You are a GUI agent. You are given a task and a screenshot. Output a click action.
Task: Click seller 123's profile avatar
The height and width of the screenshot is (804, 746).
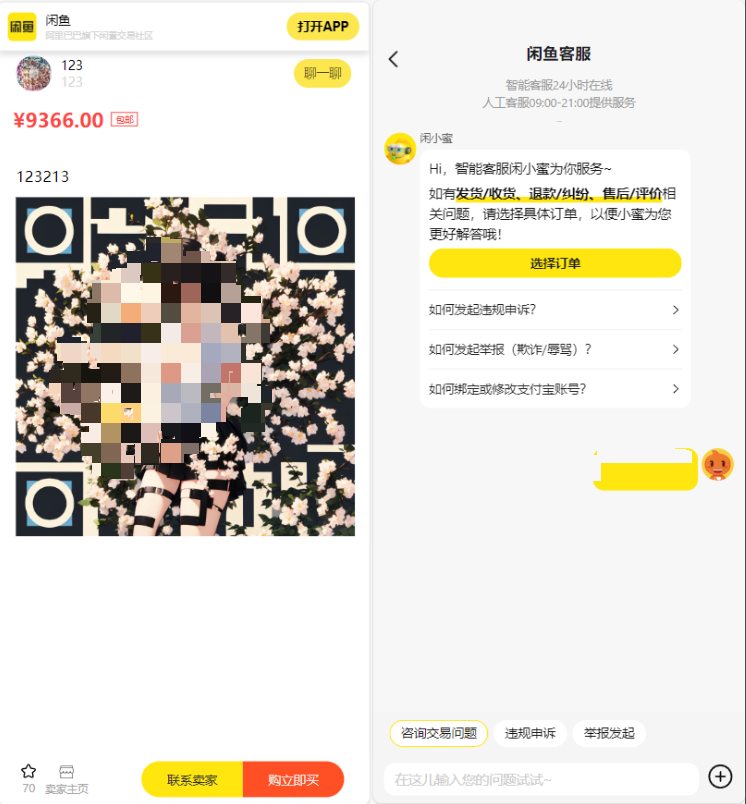tap(33, 72)
